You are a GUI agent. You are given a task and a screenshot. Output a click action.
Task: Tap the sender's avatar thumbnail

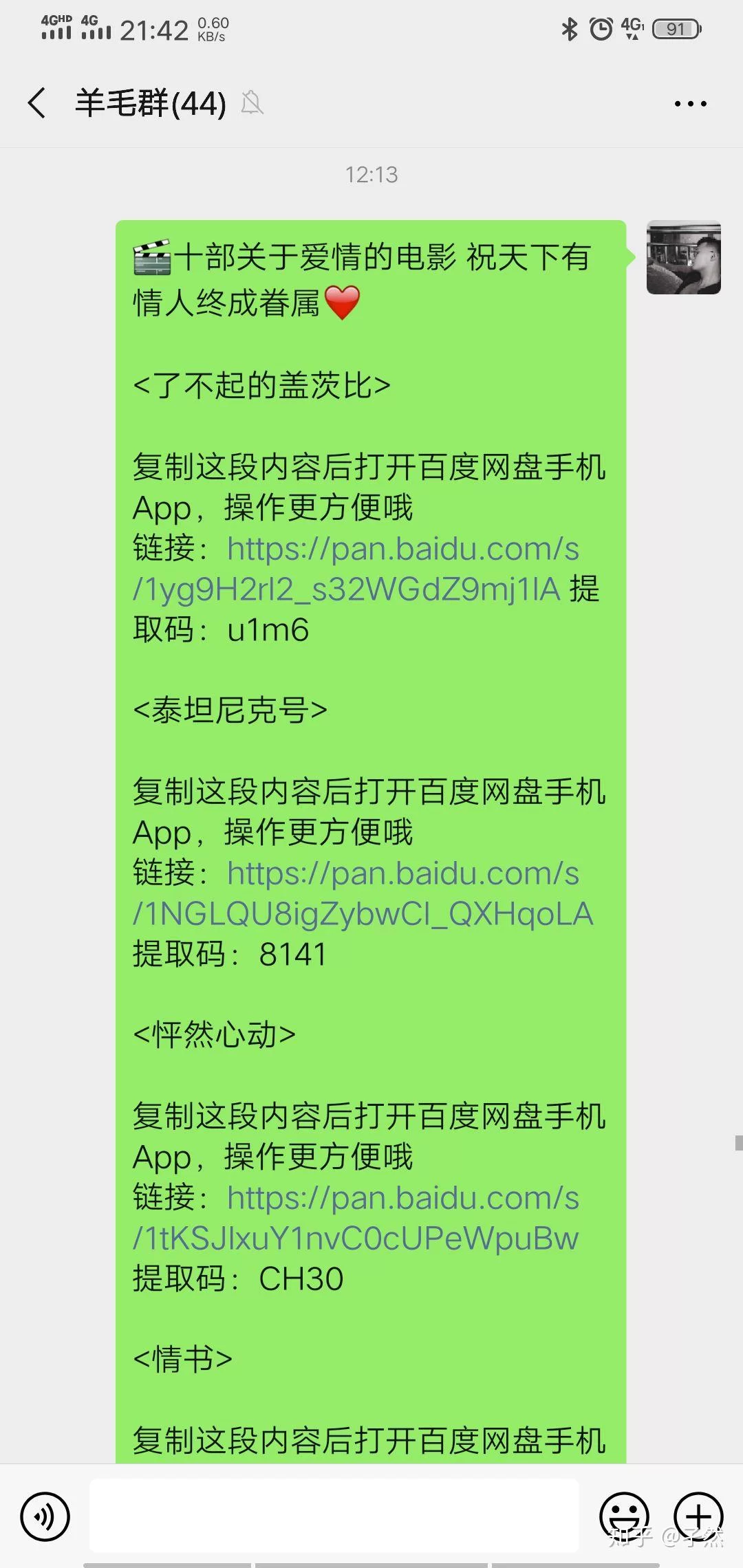686,258
